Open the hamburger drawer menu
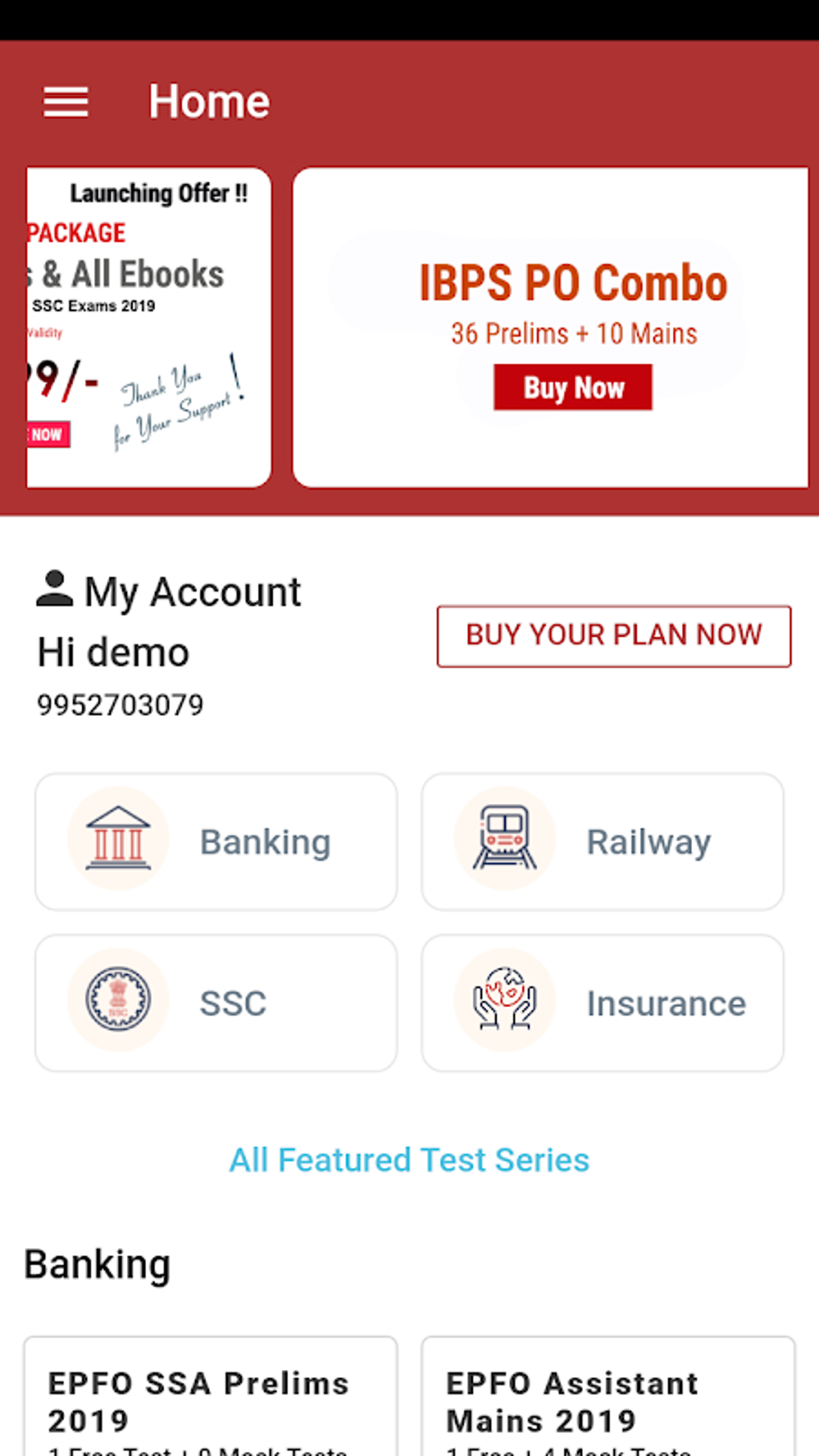The width and height of the screenshot is (819, 1456). [x=66, y=102]
